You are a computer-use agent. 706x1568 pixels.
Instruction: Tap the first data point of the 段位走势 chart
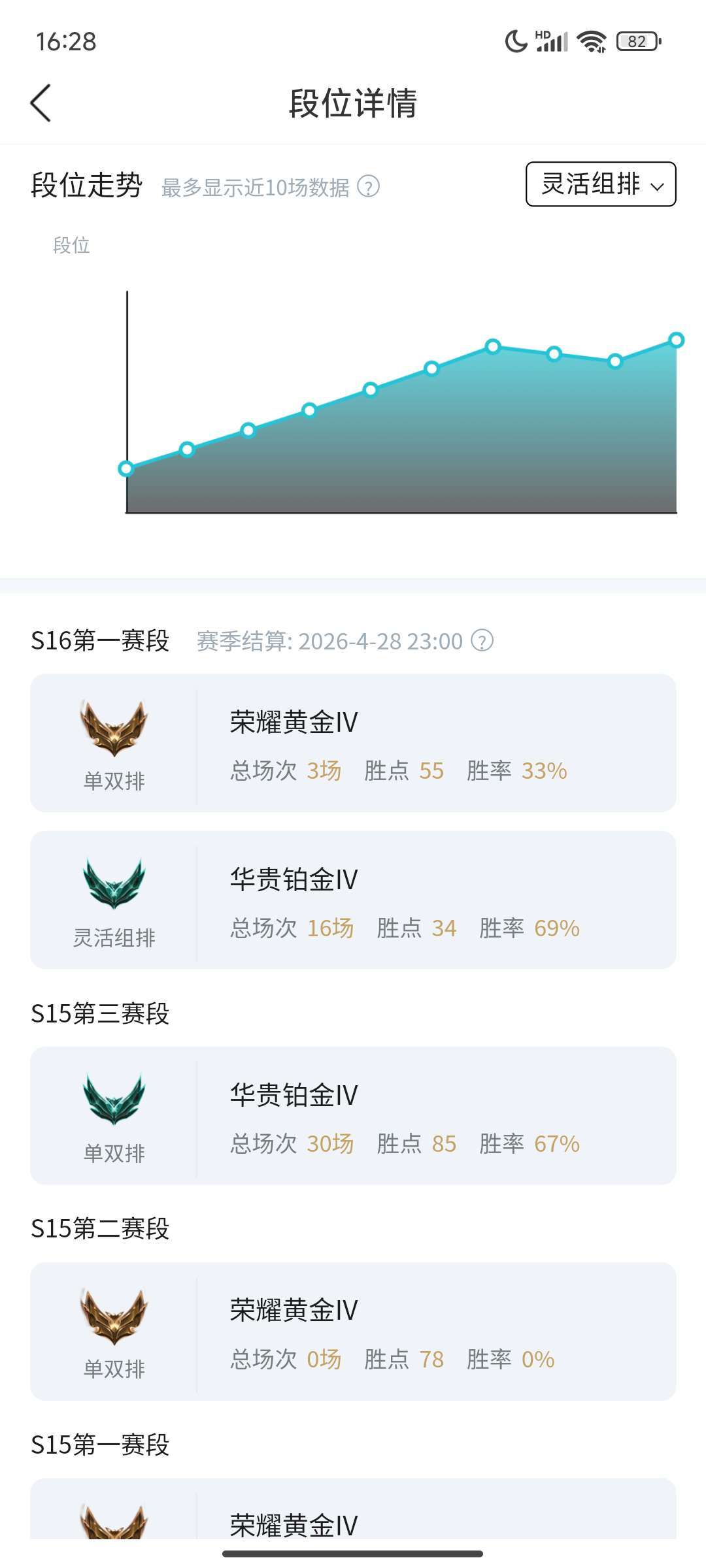126,468
